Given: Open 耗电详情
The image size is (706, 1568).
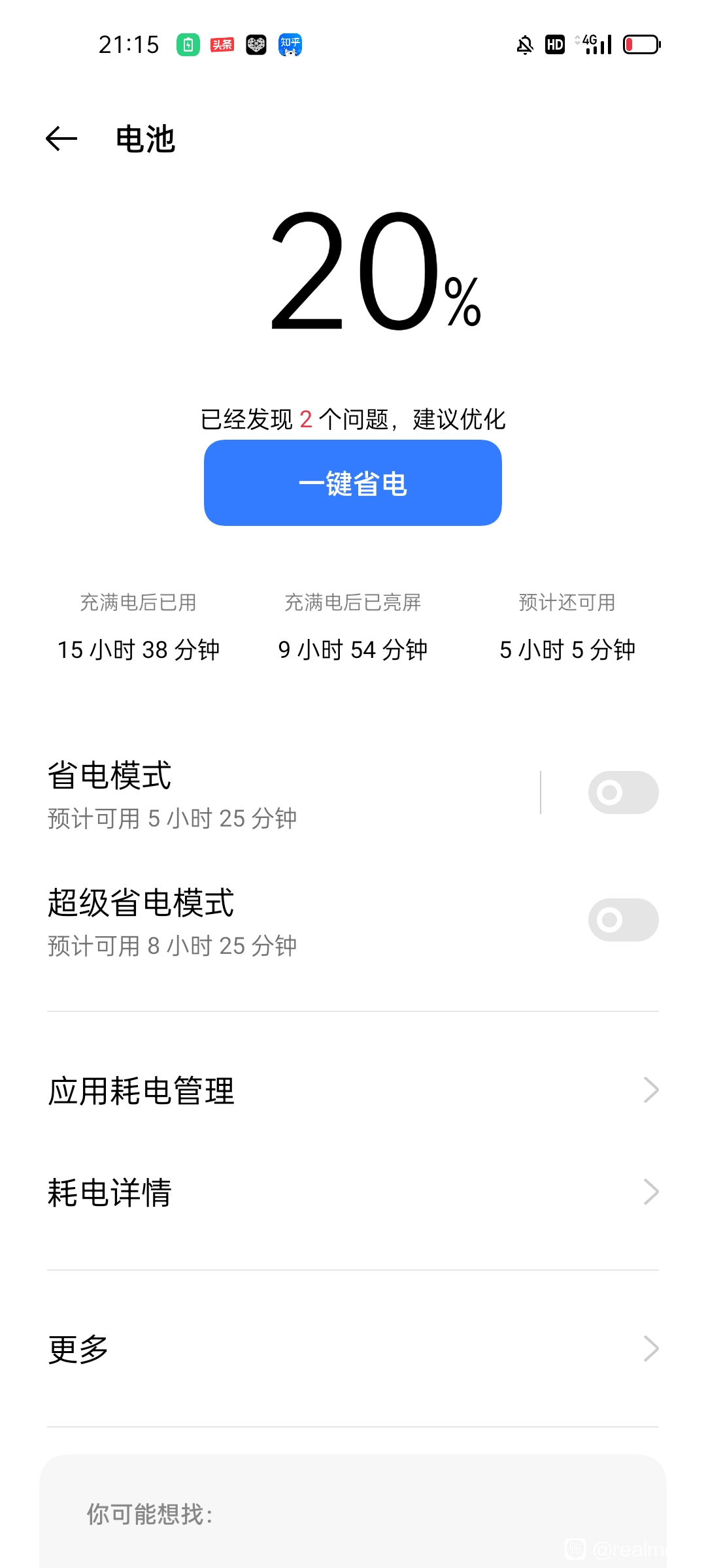Looking at the screenshot, I should click(x=353, y=1192).
